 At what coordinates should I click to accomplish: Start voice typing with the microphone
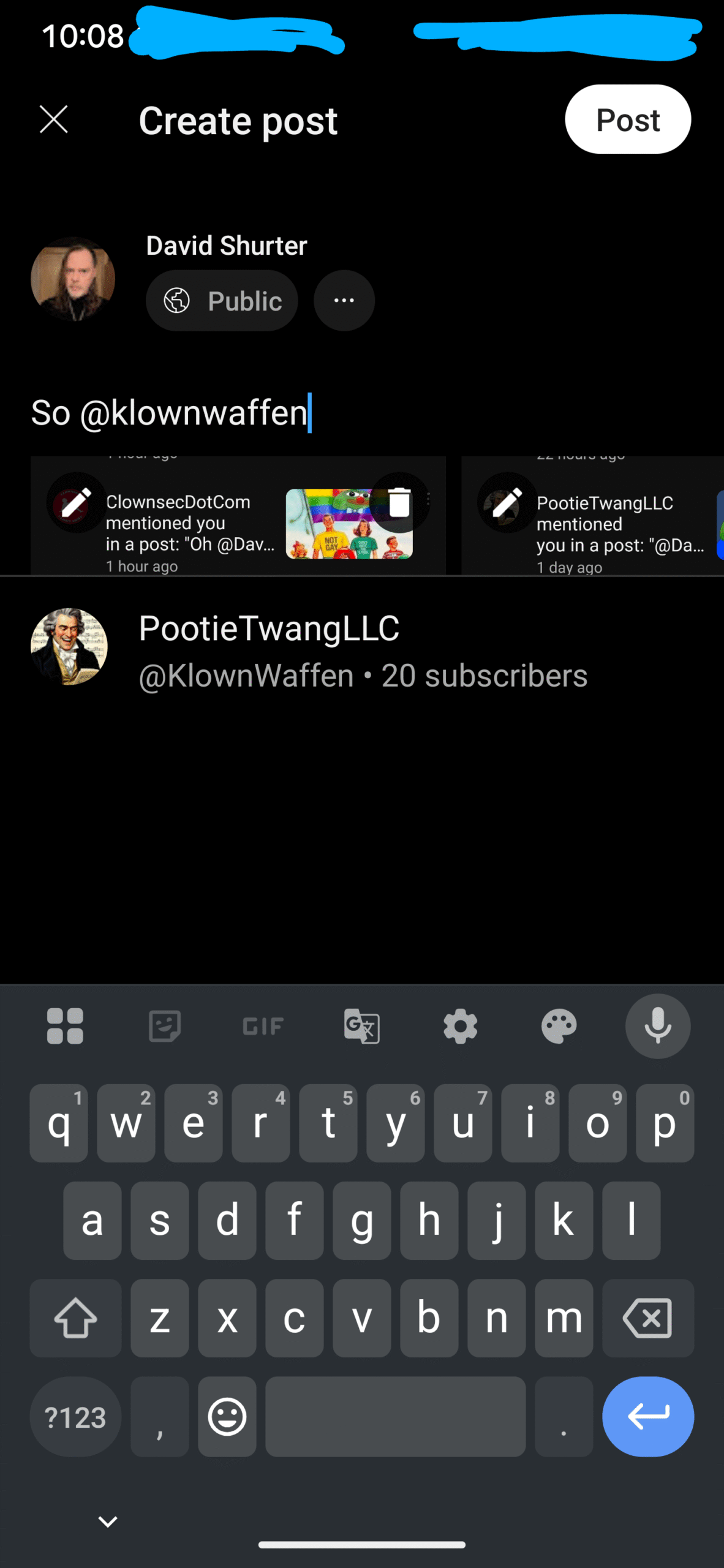tap(658, 1026)
